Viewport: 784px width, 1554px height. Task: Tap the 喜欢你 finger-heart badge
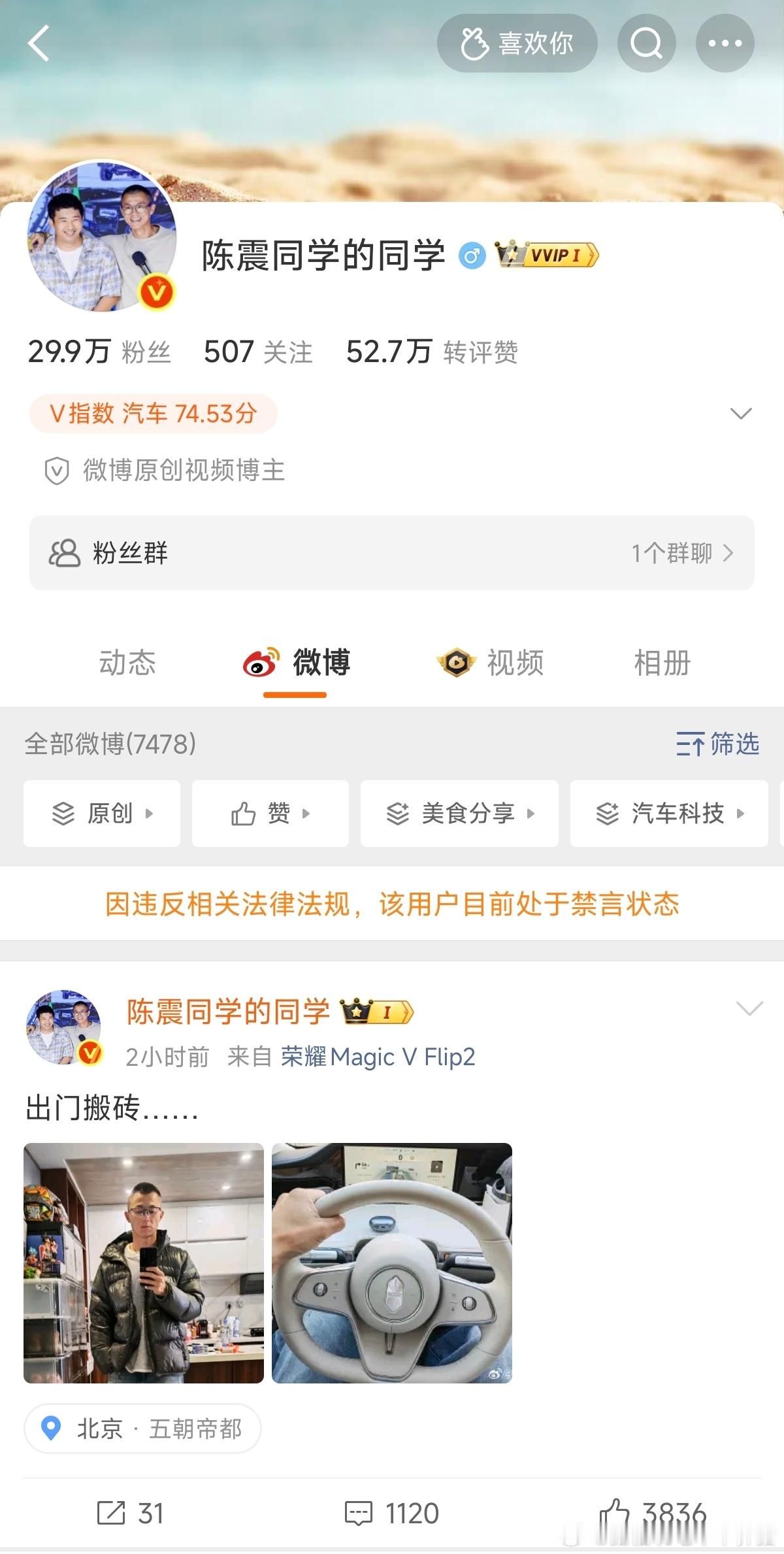coord(519,43)
